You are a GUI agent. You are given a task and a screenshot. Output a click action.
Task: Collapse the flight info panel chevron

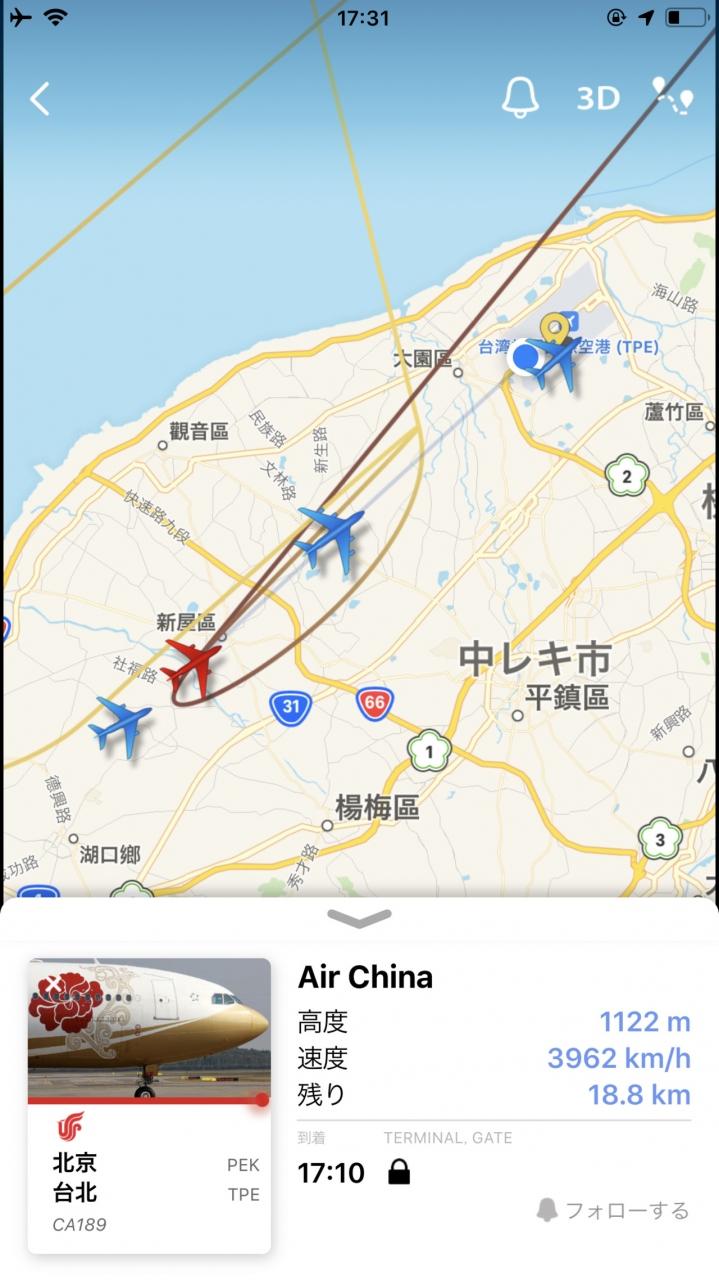tap(359, 918)
